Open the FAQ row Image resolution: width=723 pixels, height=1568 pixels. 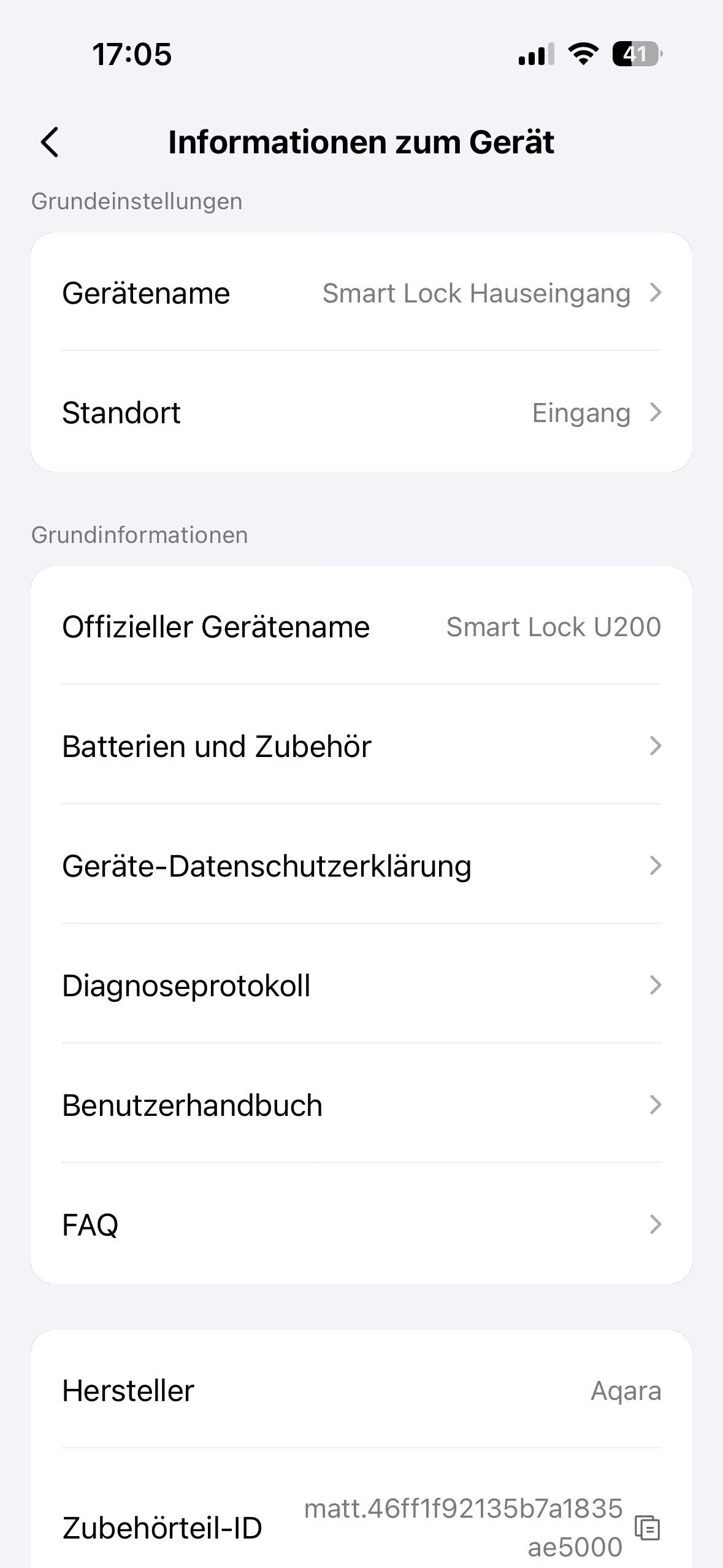tap(361, 1225)
